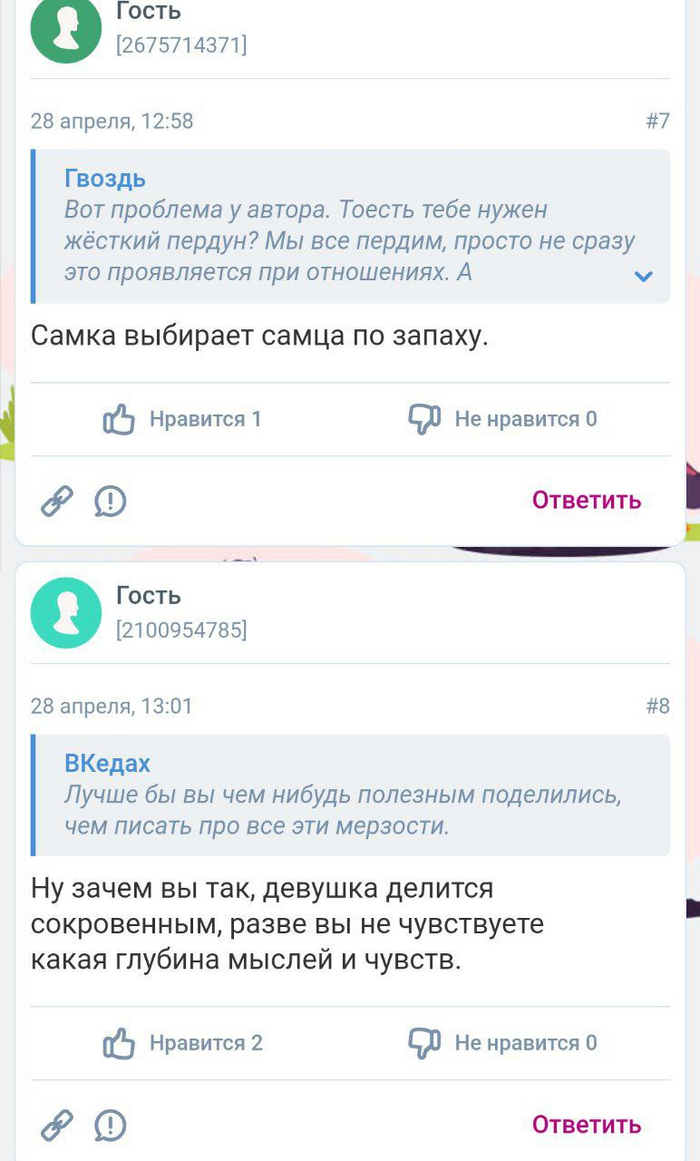Report comment #7 via exclamation icon
The image size is (700, 1161).
110,501
